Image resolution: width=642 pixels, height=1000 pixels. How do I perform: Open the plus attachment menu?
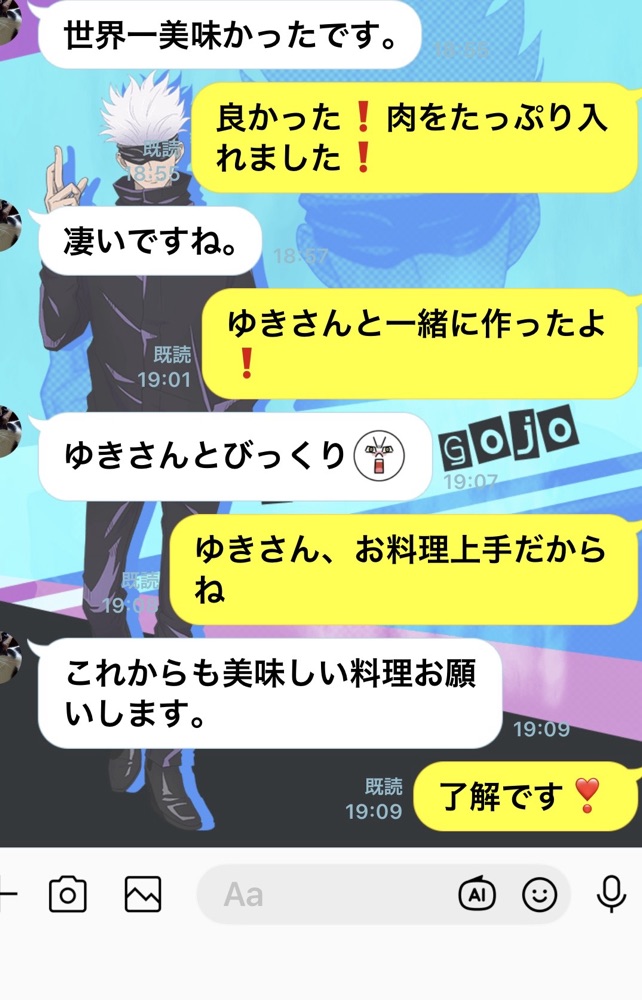6,893
